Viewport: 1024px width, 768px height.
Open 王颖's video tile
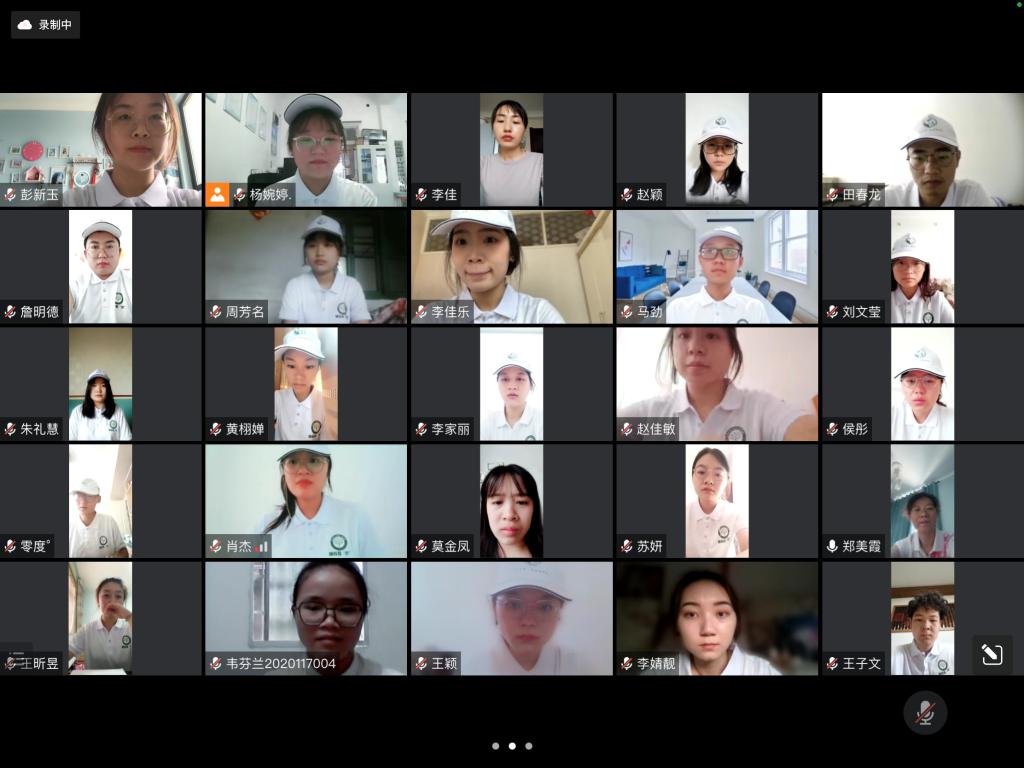pyautogui.click(x=511, y=618)
